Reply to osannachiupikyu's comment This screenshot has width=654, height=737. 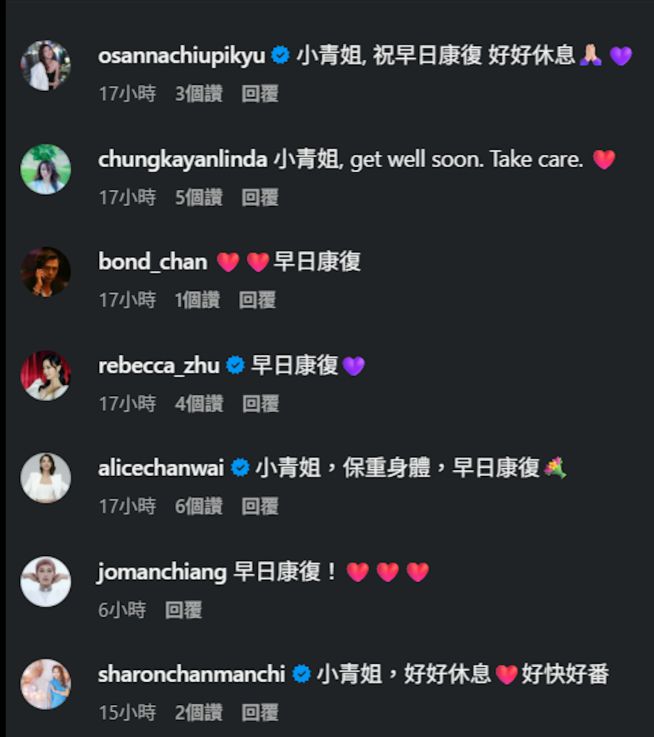(260, 94)
